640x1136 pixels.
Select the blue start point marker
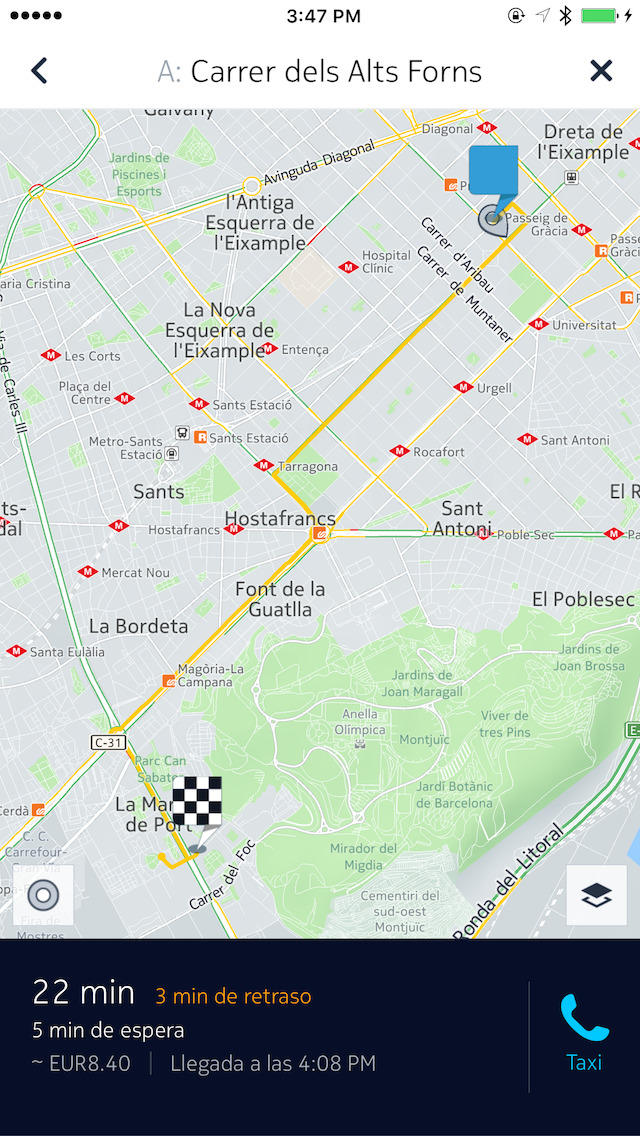(493, 176)
